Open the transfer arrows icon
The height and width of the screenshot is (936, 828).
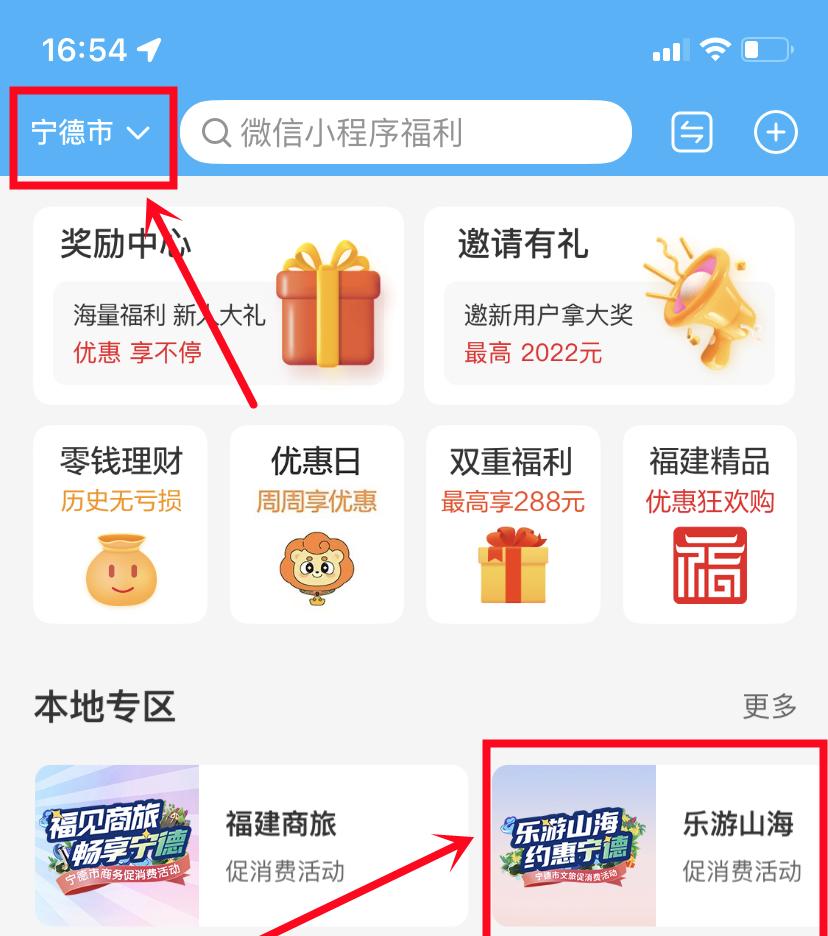[692, 133]
